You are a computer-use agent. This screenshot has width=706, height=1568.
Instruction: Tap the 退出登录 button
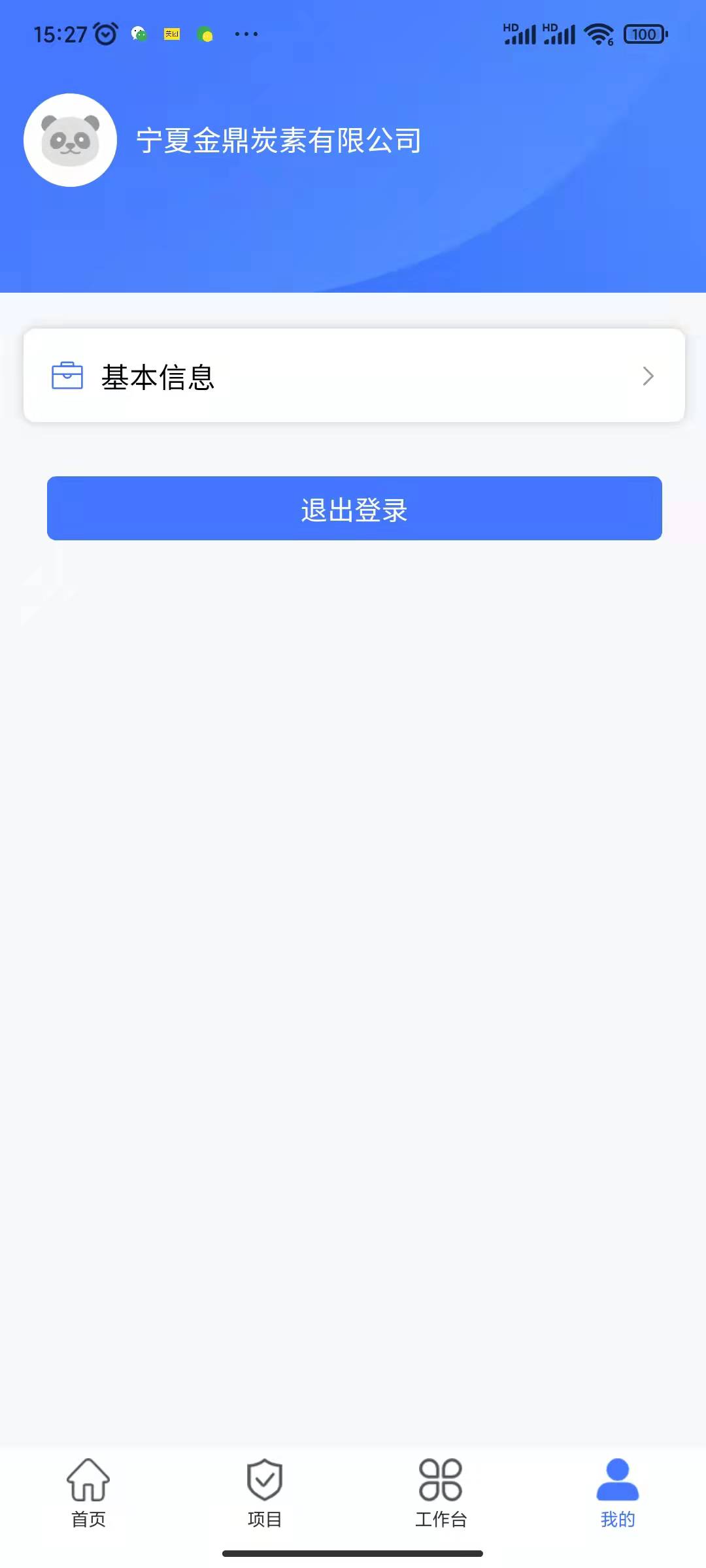[354, 508]
